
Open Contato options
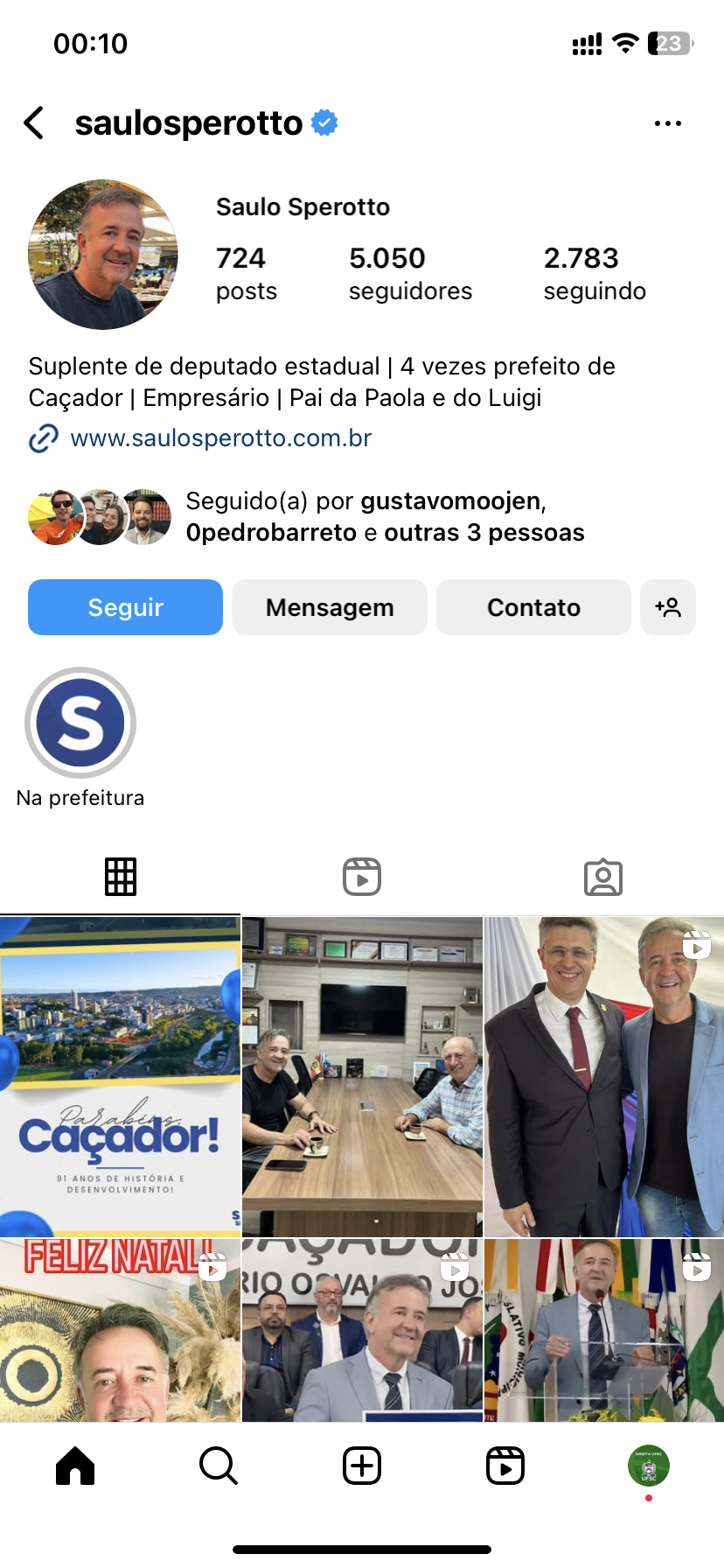pos(533,607)
